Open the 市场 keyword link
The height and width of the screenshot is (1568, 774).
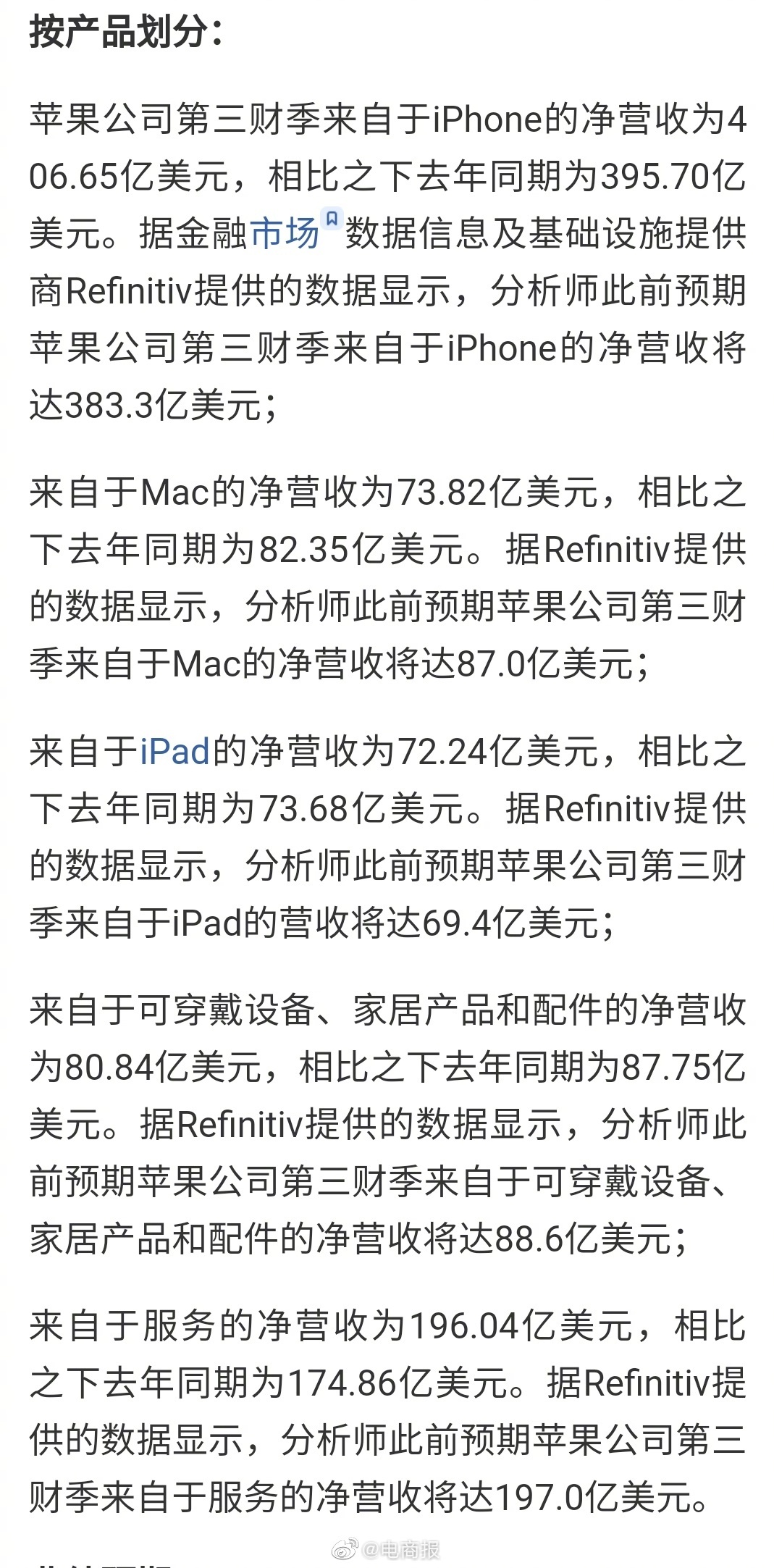tap(285, 234)
